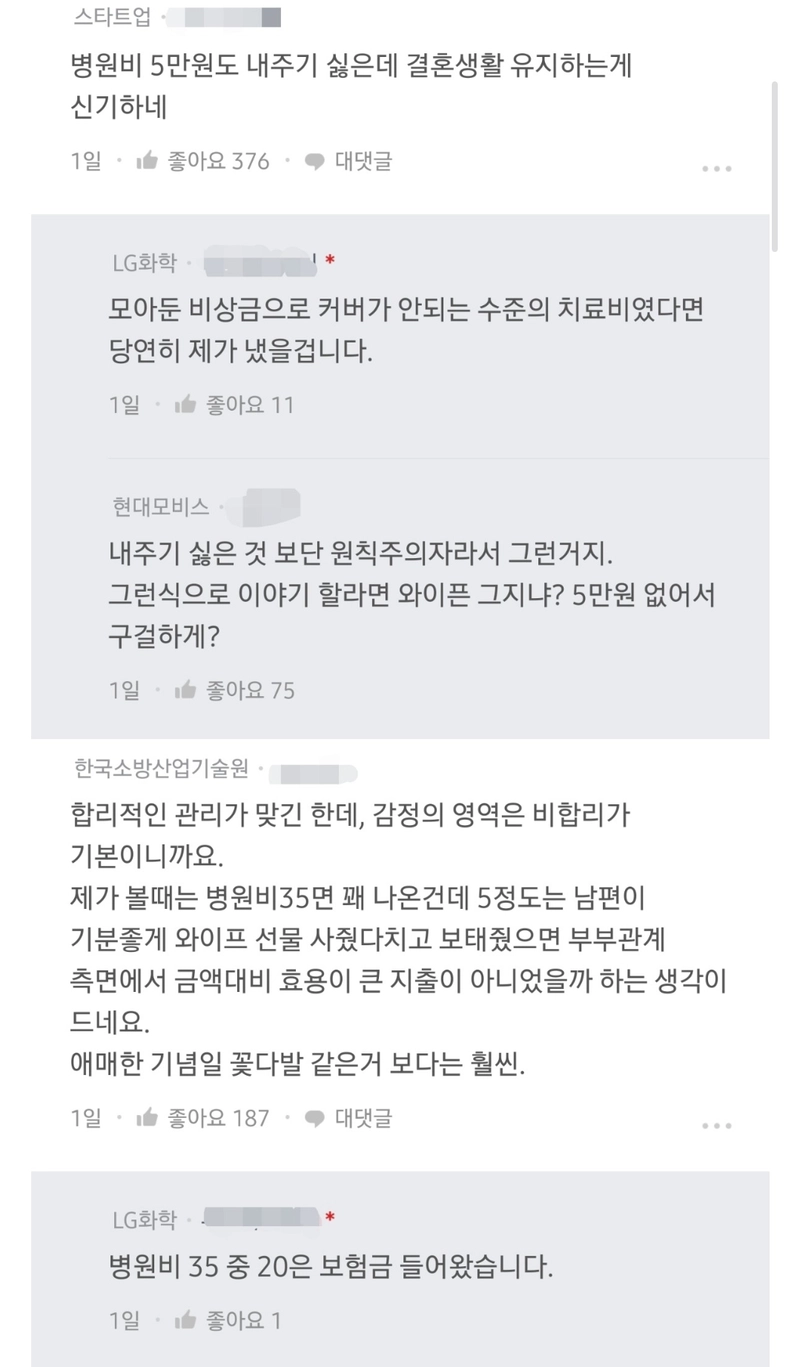Like the LG화학 reply about 보험금

click(x=229, y=1321)
